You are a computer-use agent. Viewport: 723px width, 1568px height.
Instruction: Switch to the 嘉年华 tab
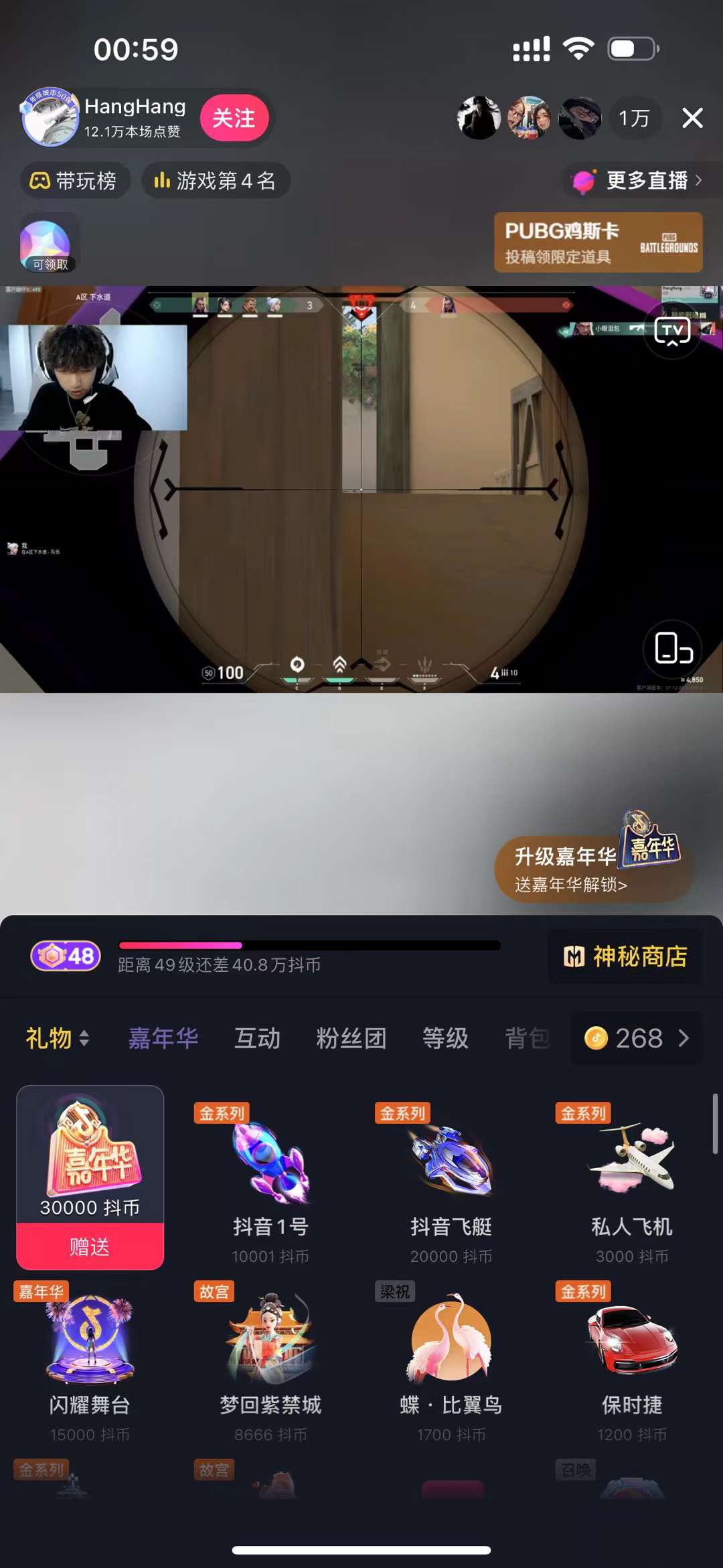pos(163,1038)
